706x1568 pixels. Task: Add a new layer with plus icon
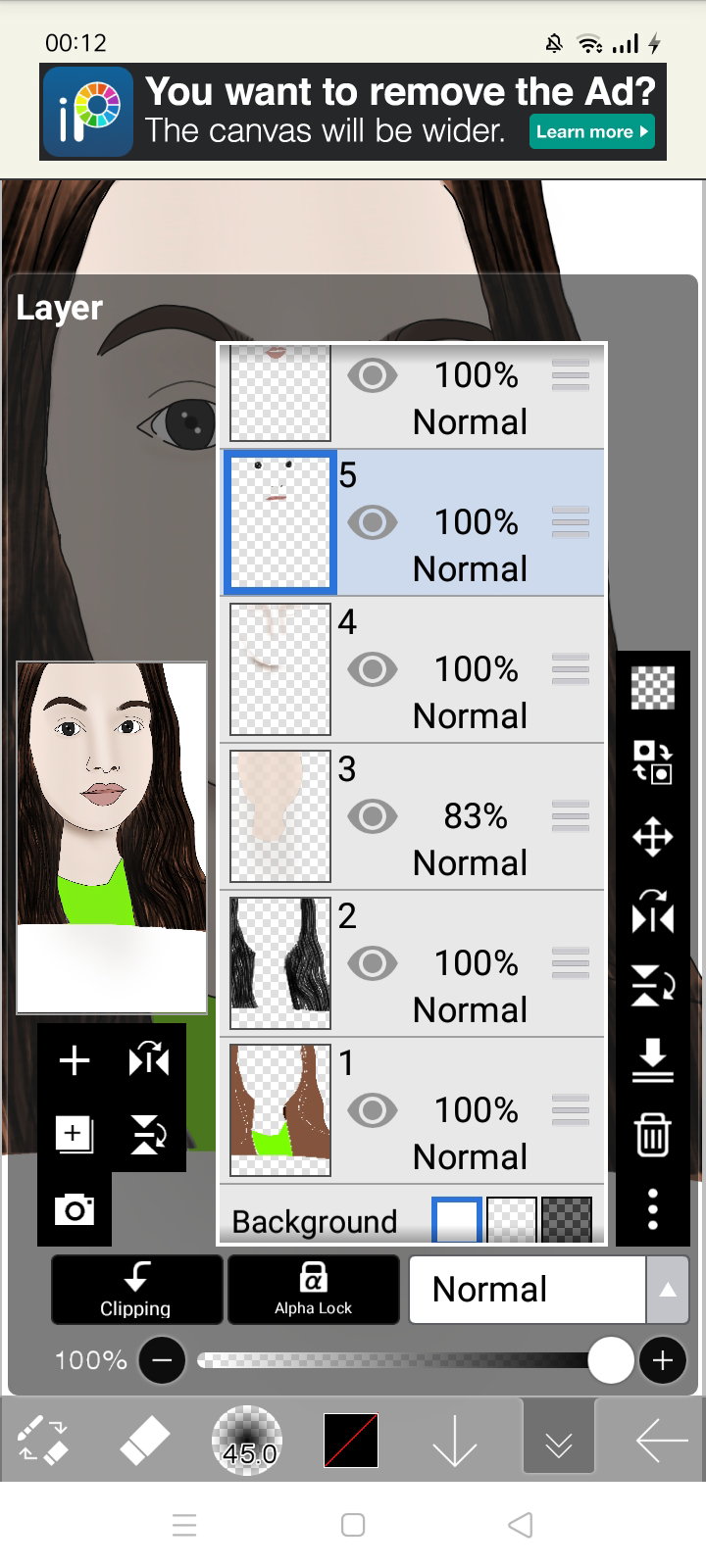(x=75, y=1060)
